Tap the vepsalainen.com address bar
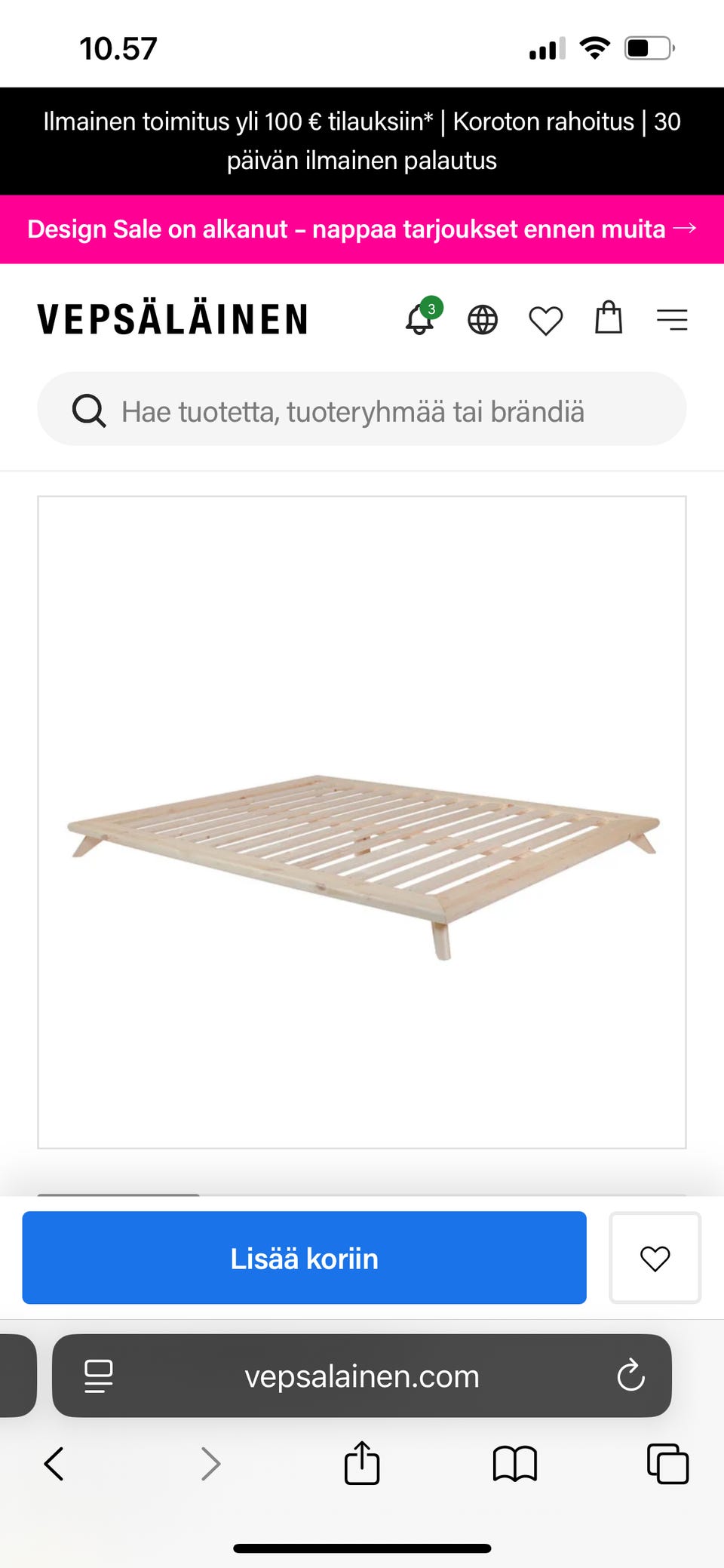 (x=362, y=1376)
